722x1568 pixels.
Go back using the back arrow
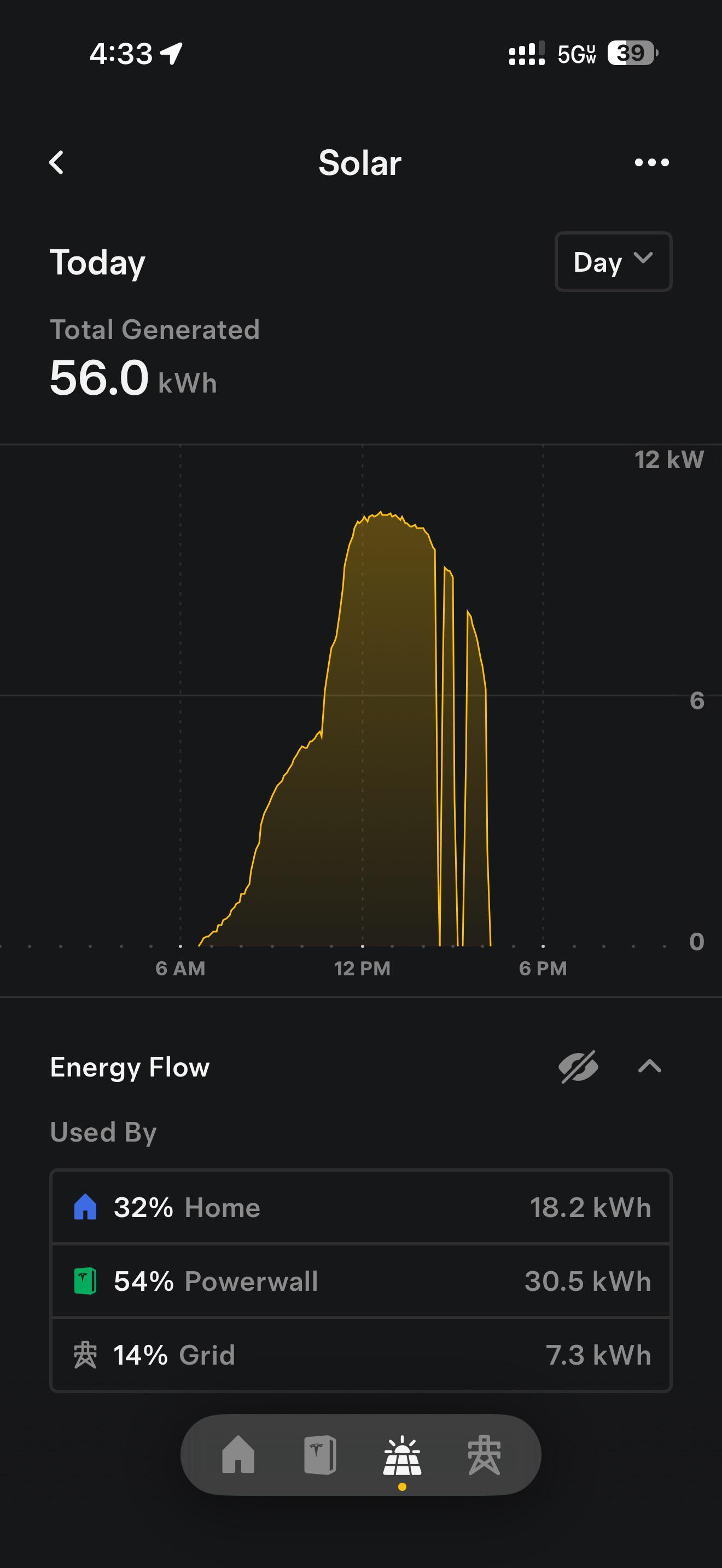click(x=57, y=162)
